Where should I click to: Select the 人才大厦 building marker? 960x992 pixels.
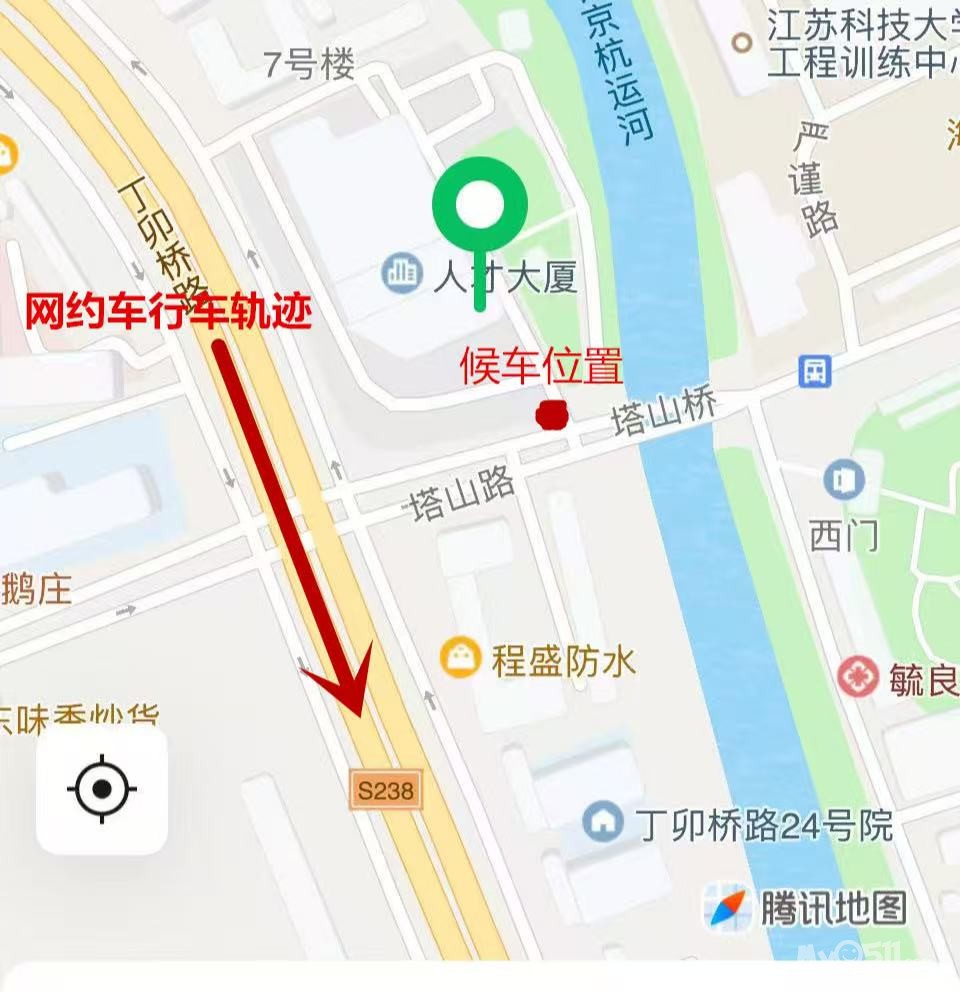[402, 272]
